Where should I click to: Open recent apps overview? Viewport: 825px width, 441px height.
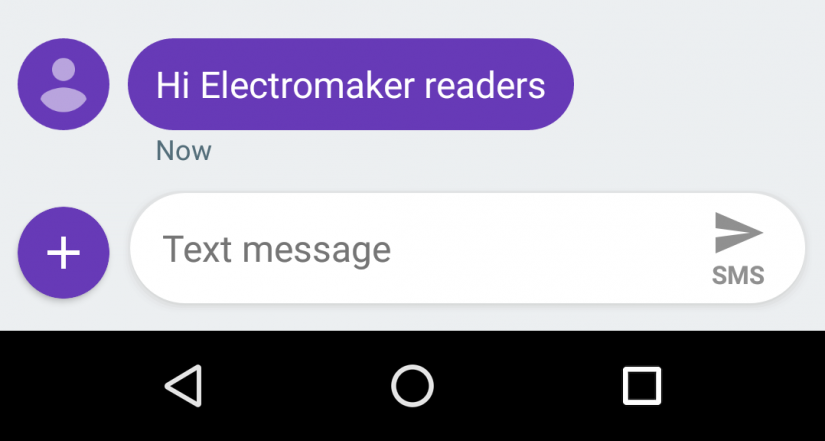(641, 385)
